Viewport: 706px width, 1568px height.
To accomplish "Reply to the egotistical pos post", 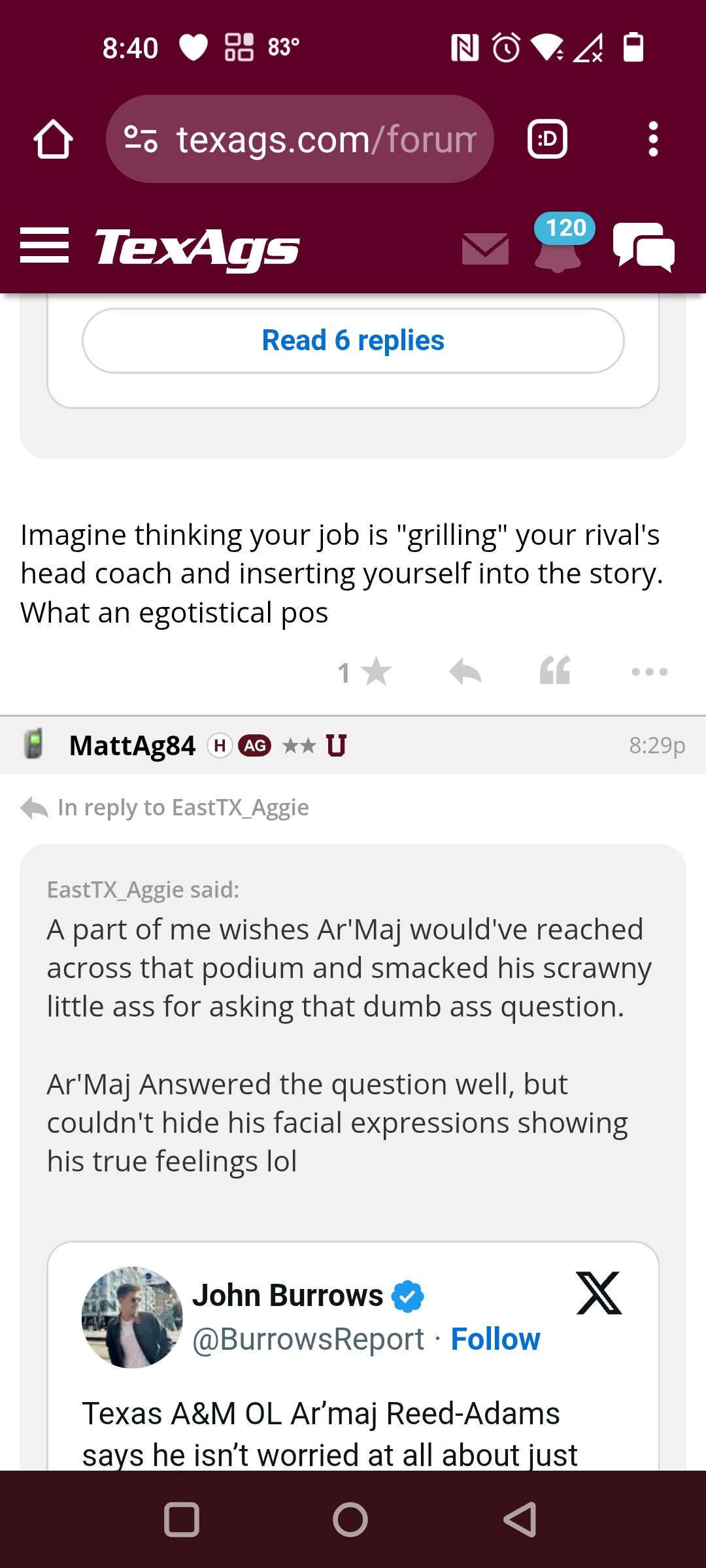I will coord(465,672).
